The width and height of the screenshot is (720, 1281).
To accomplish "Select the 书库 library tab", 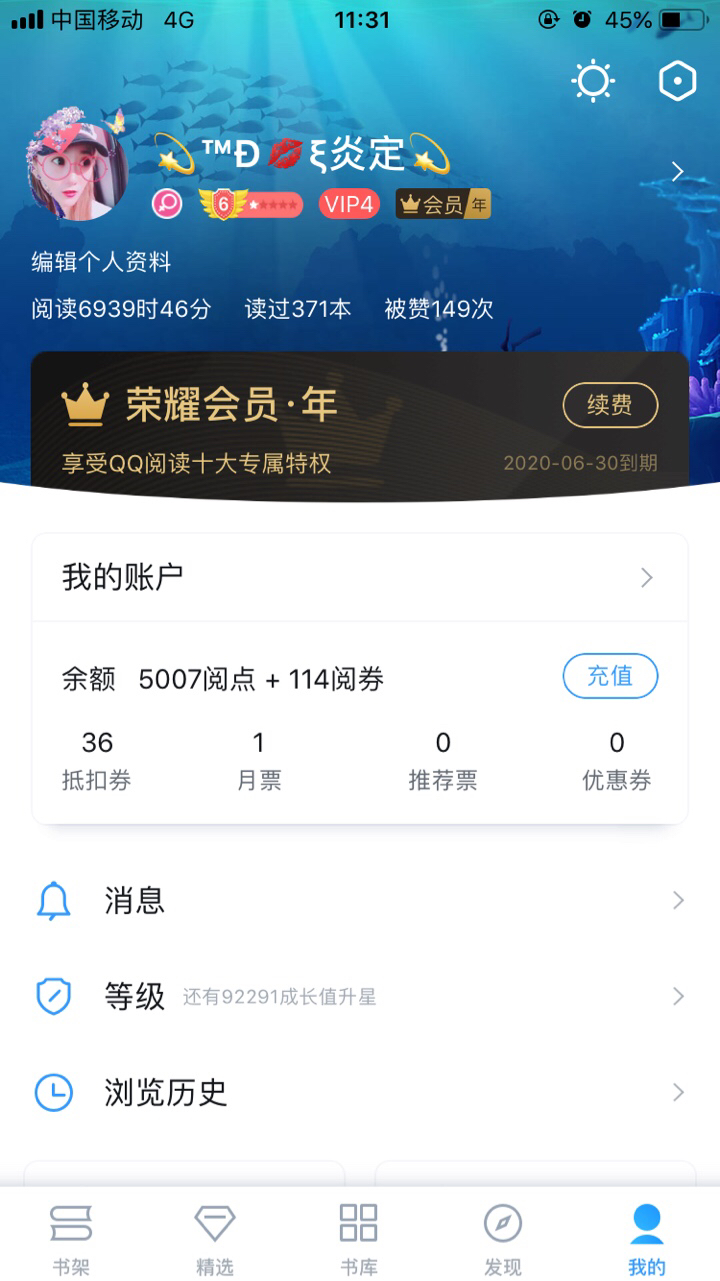I will (359, 1239).
